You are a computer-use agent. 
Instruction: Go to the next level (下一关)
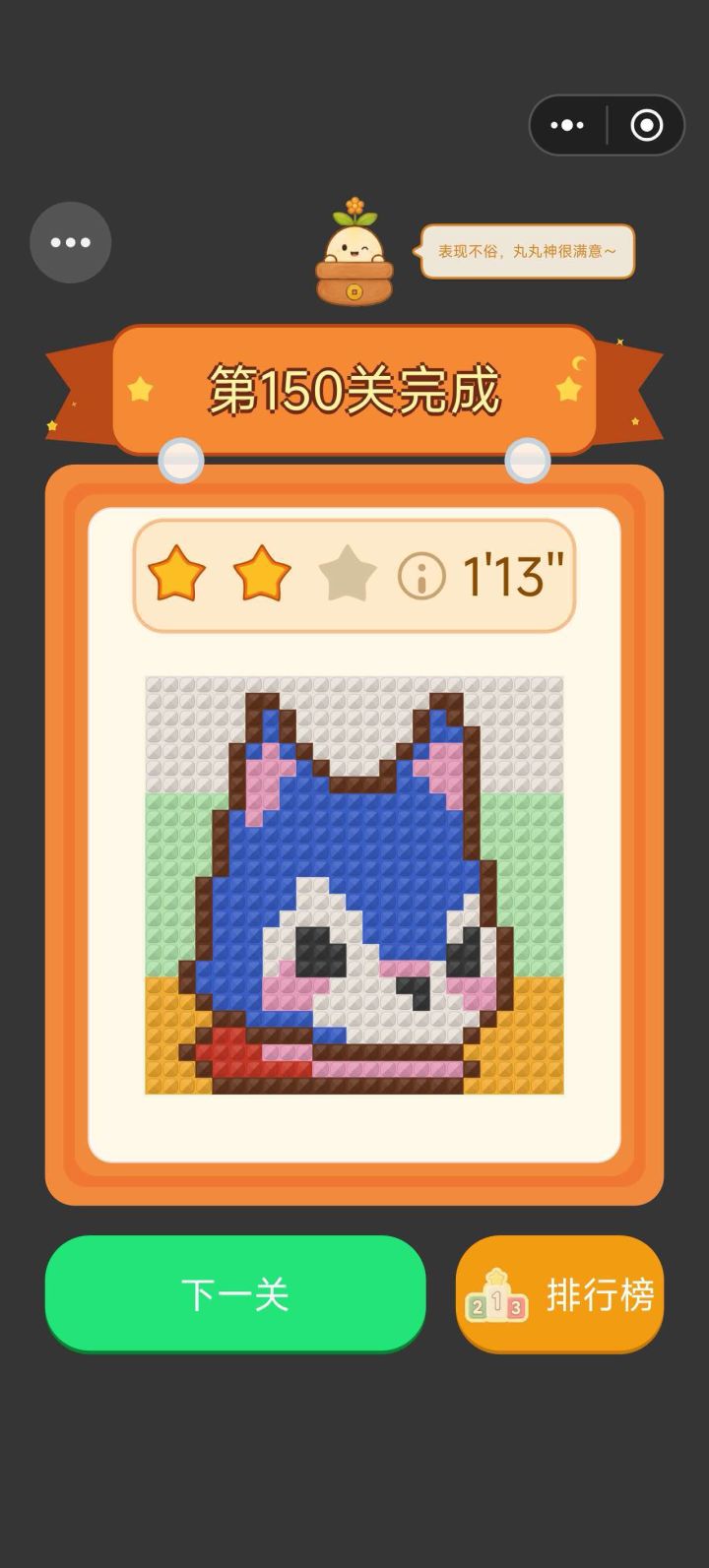tap(235, 1293)
